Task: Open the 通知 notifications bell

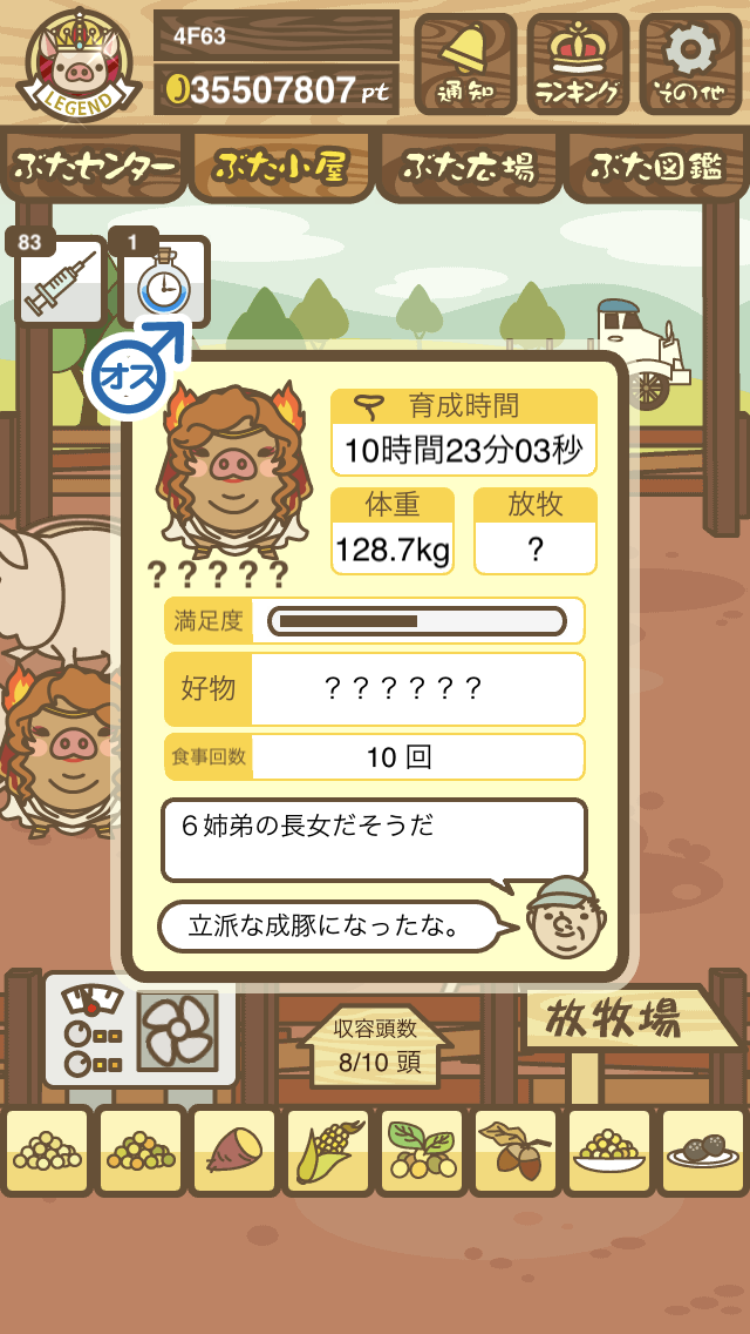Action: pyautogui.click(x=465, y=64)
